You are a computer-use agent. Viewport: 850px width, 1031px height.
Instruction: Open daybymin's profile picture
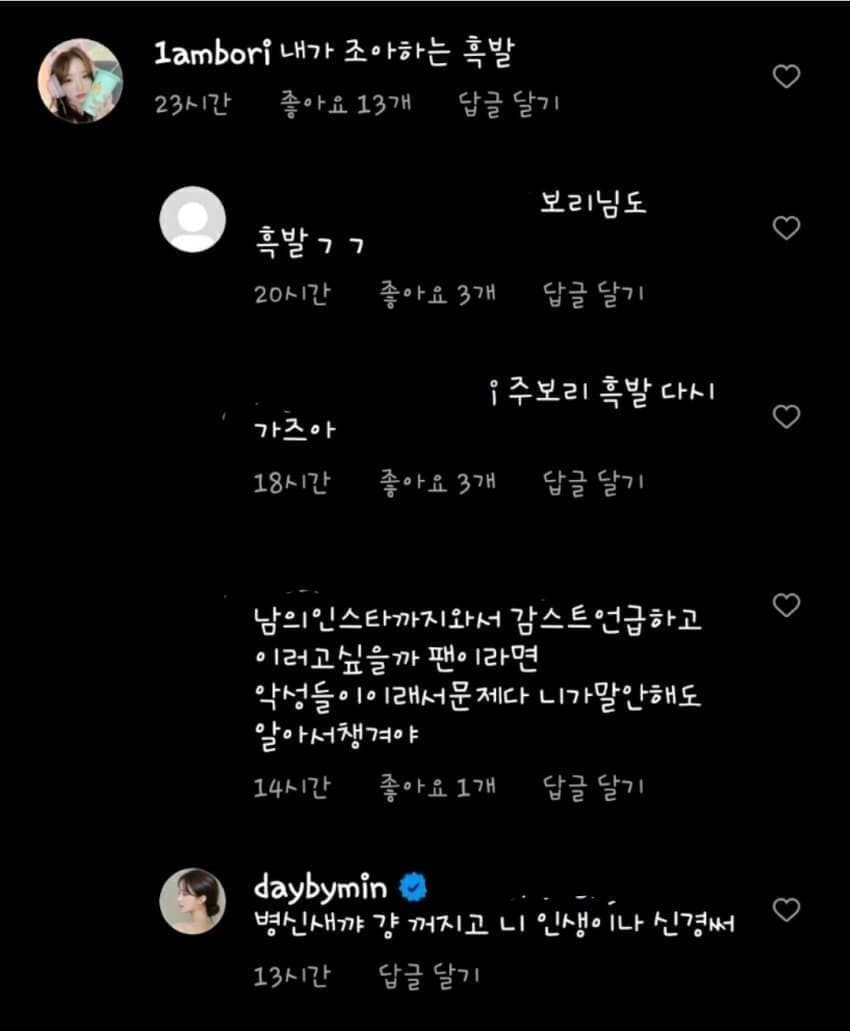[x=193, y=901]
